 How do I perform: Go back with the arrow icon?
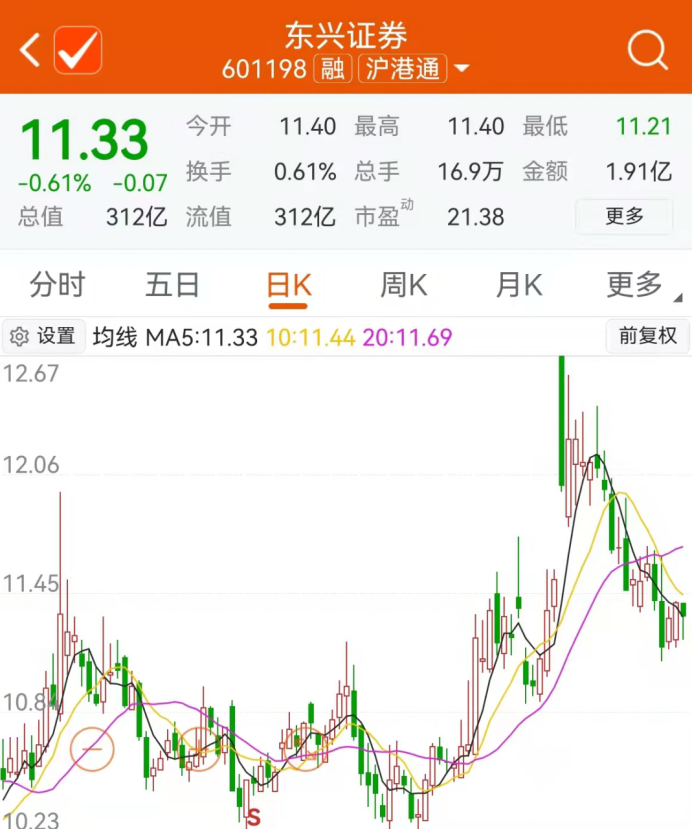[x=30, y=49]
